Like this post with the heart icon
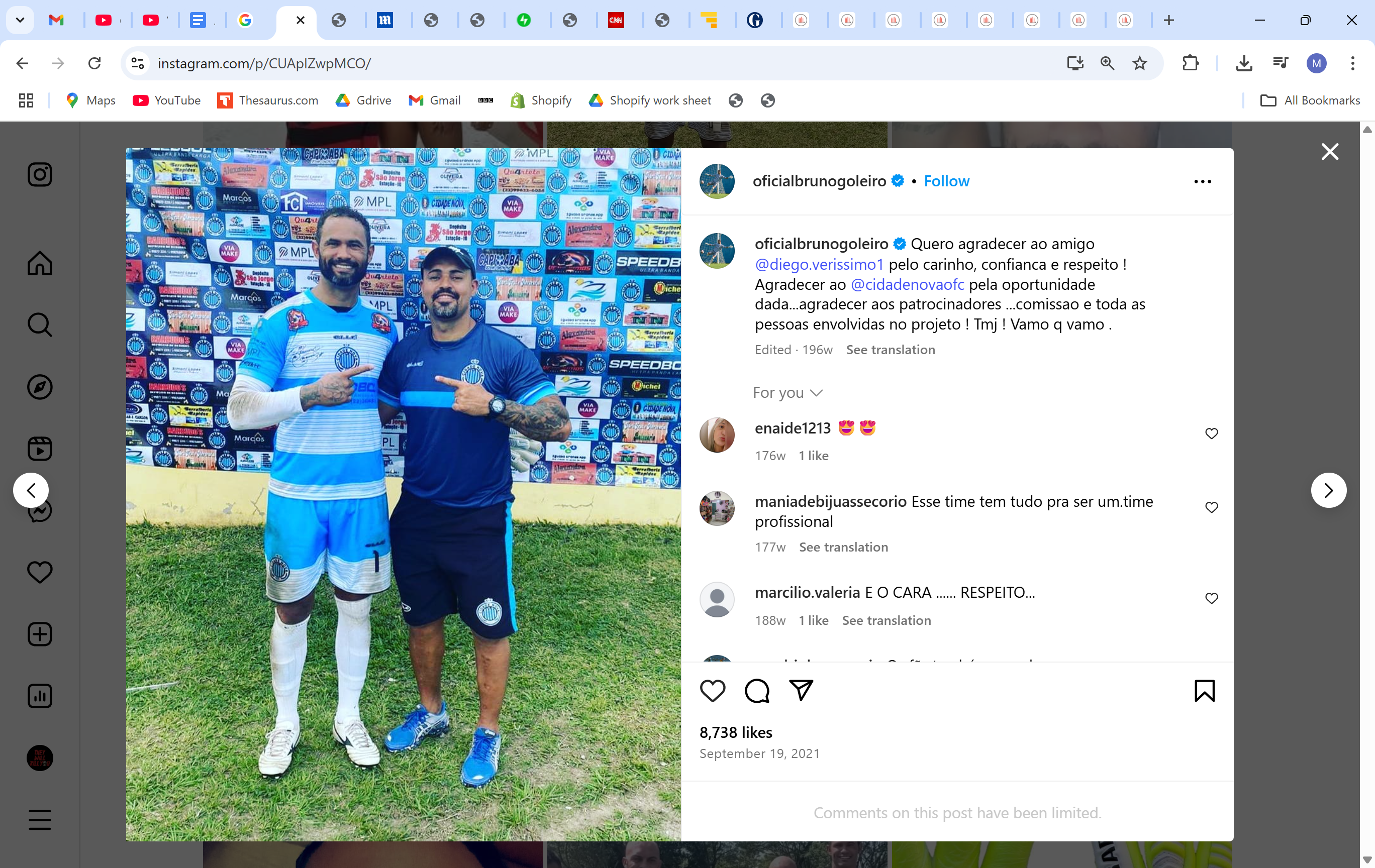 click(712, 691)
